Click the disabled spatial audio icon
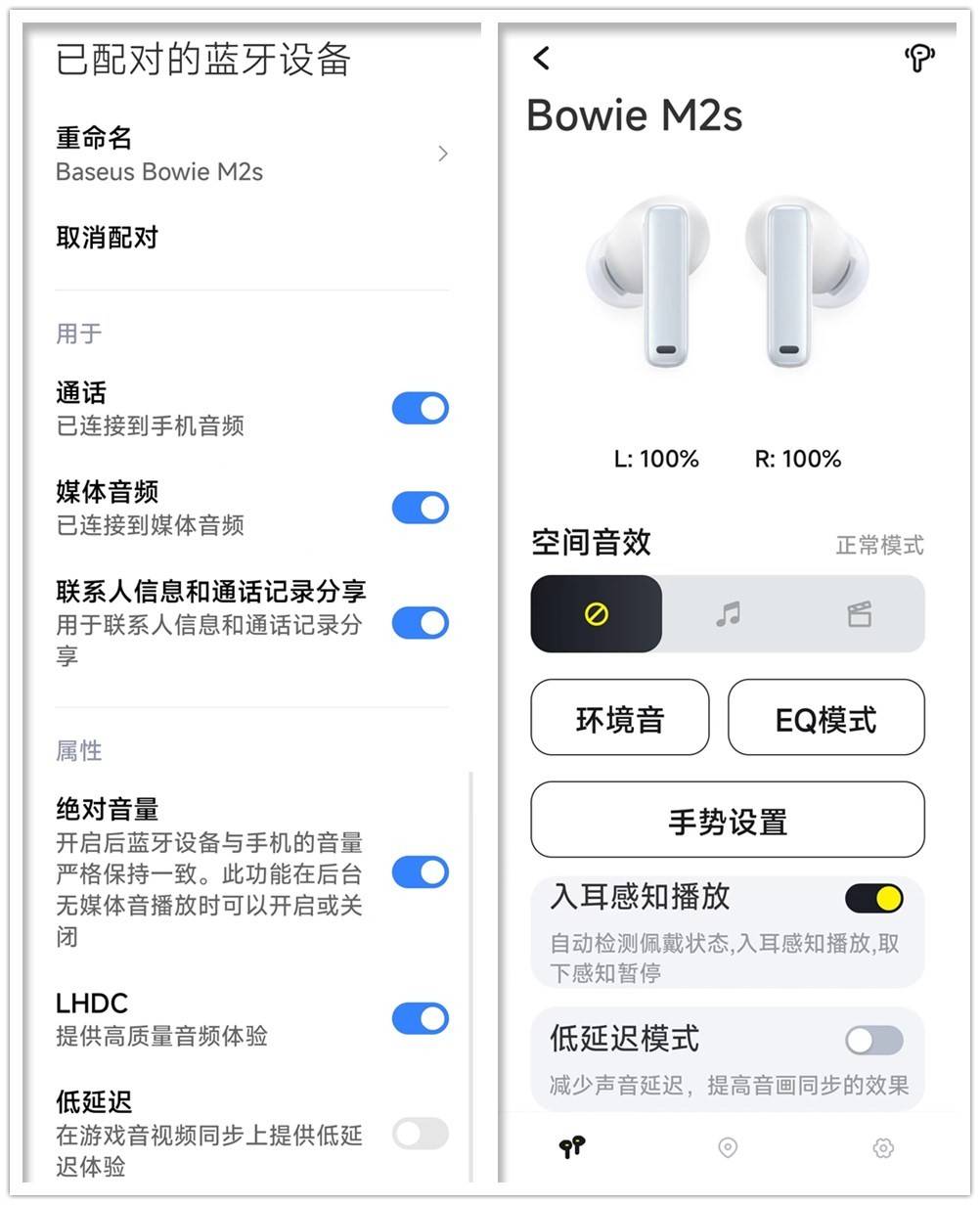The width and height of the screenshot is (980, 1205). 596,614
